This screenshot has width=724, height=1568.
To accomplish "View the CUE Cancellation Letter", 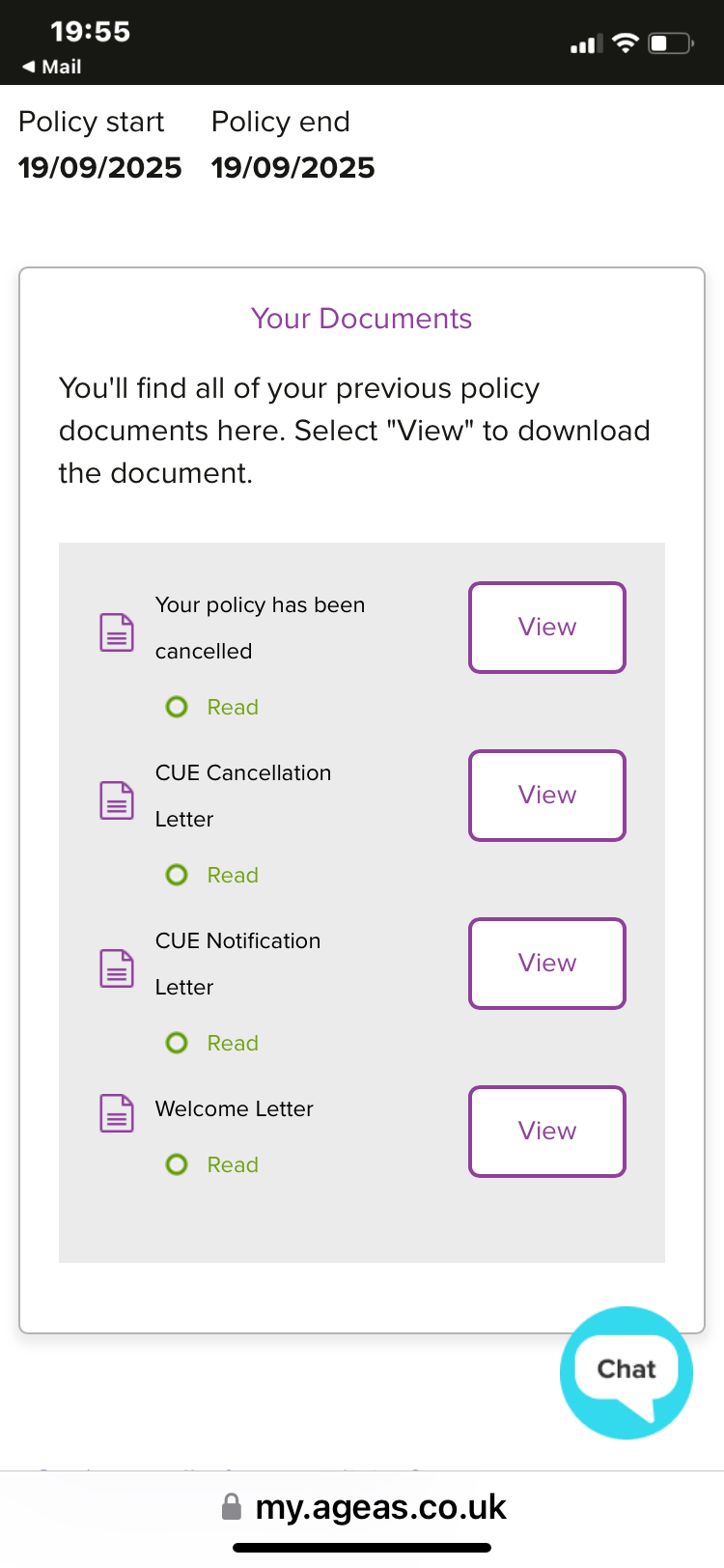I will tap(547, 796).
